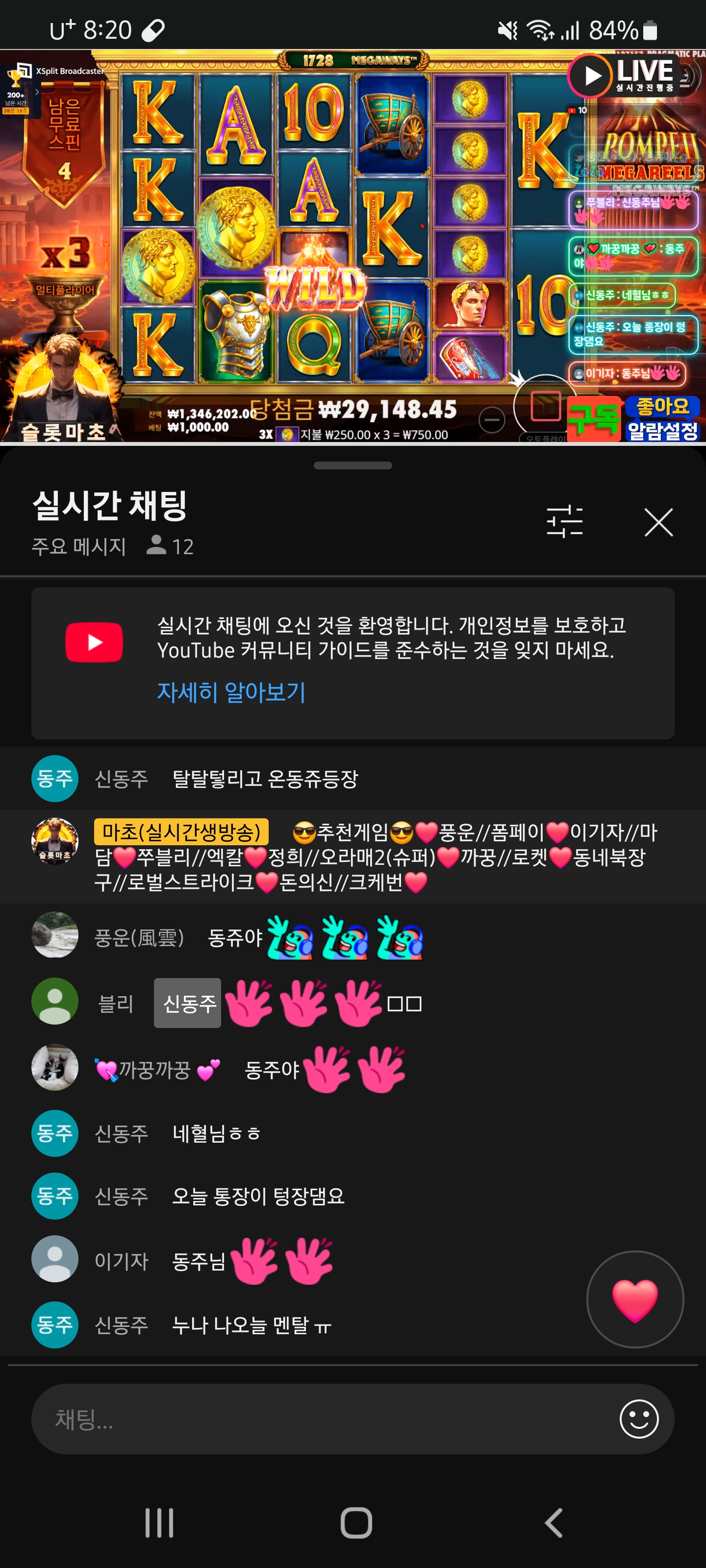Screen dimensions: 706x1568
Task: Open live chat filter settings
Action: coord(564,522)
